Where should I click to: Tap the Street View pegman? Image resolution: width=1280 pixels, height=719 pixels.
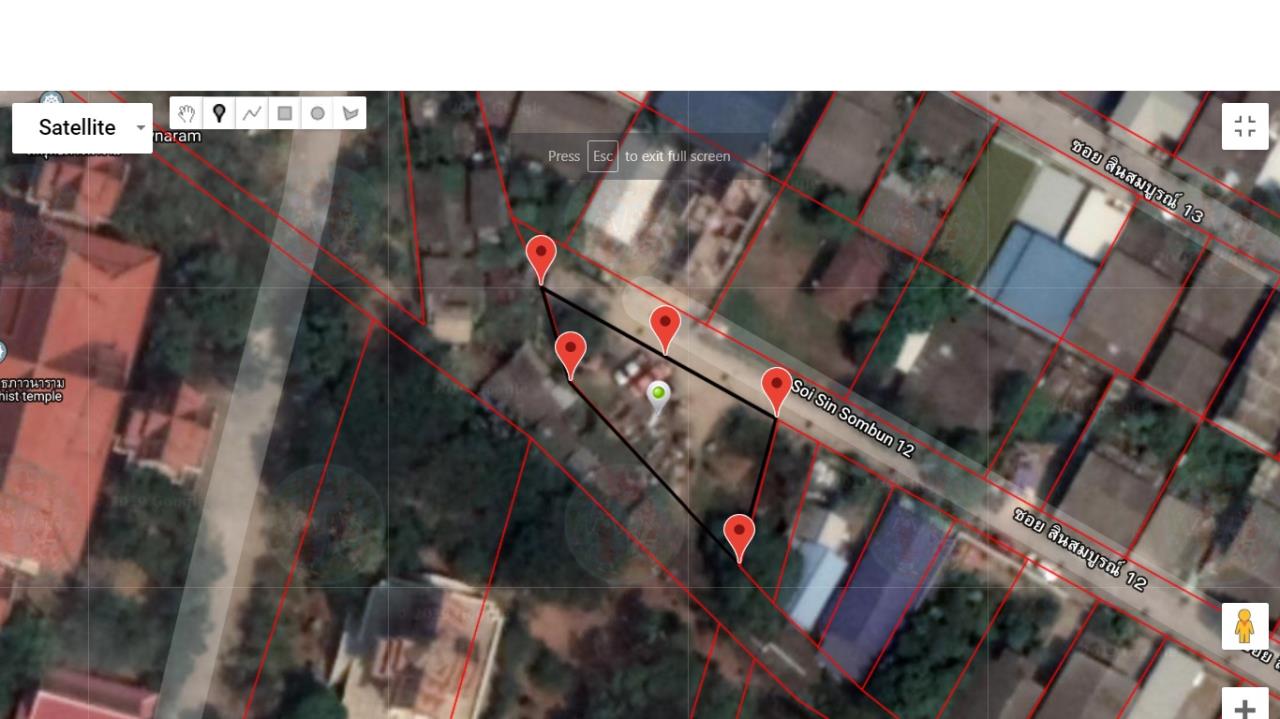[x=1244, y=626]
